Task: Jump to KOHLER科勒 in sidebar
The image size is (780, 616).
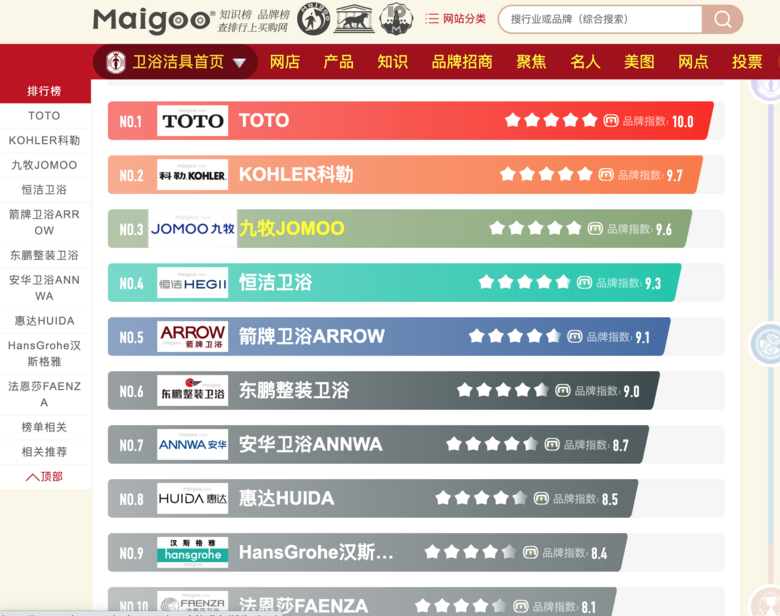Action: tap(44, 140)
